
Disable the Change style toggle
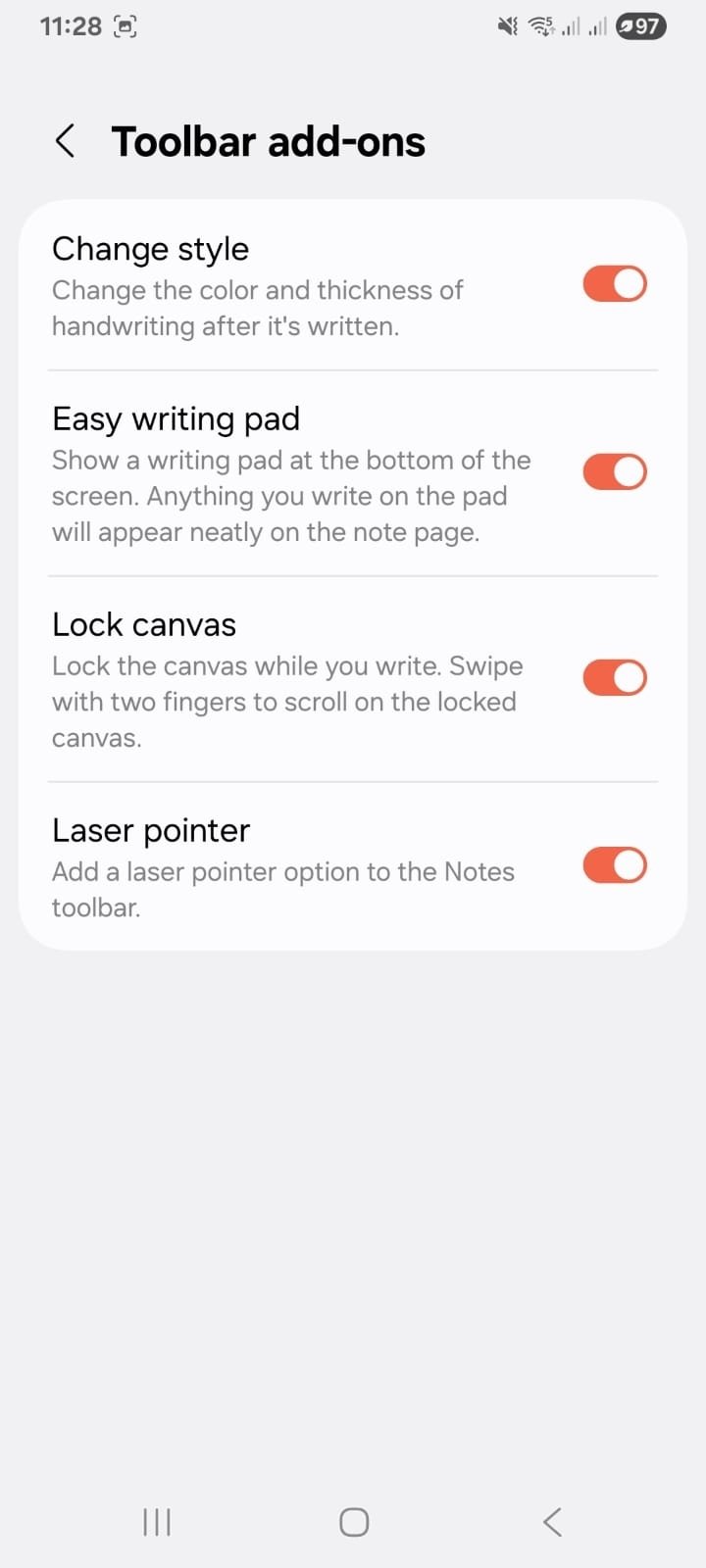tap(614, 284)
